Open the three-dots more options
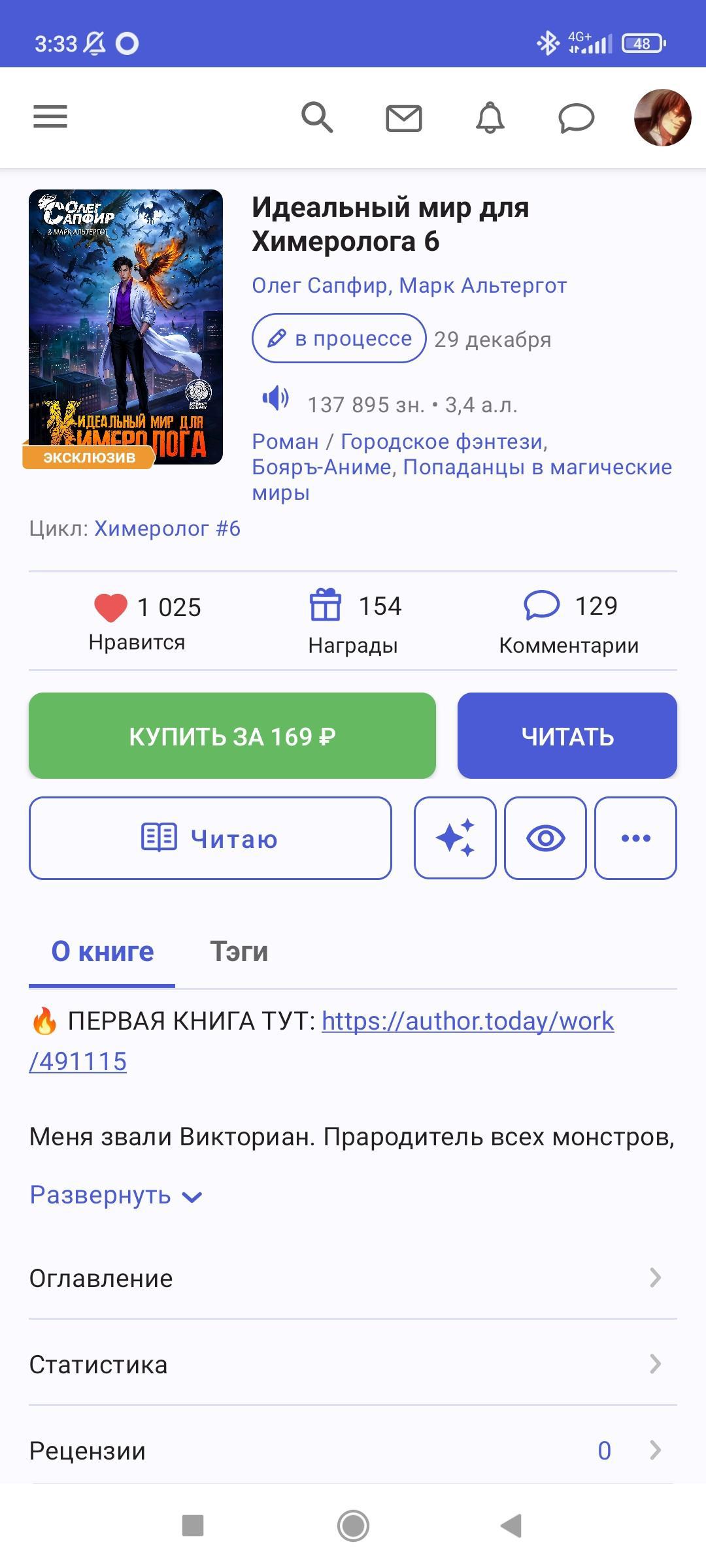This screenshot has height=1568, width=706. (635, 838)
